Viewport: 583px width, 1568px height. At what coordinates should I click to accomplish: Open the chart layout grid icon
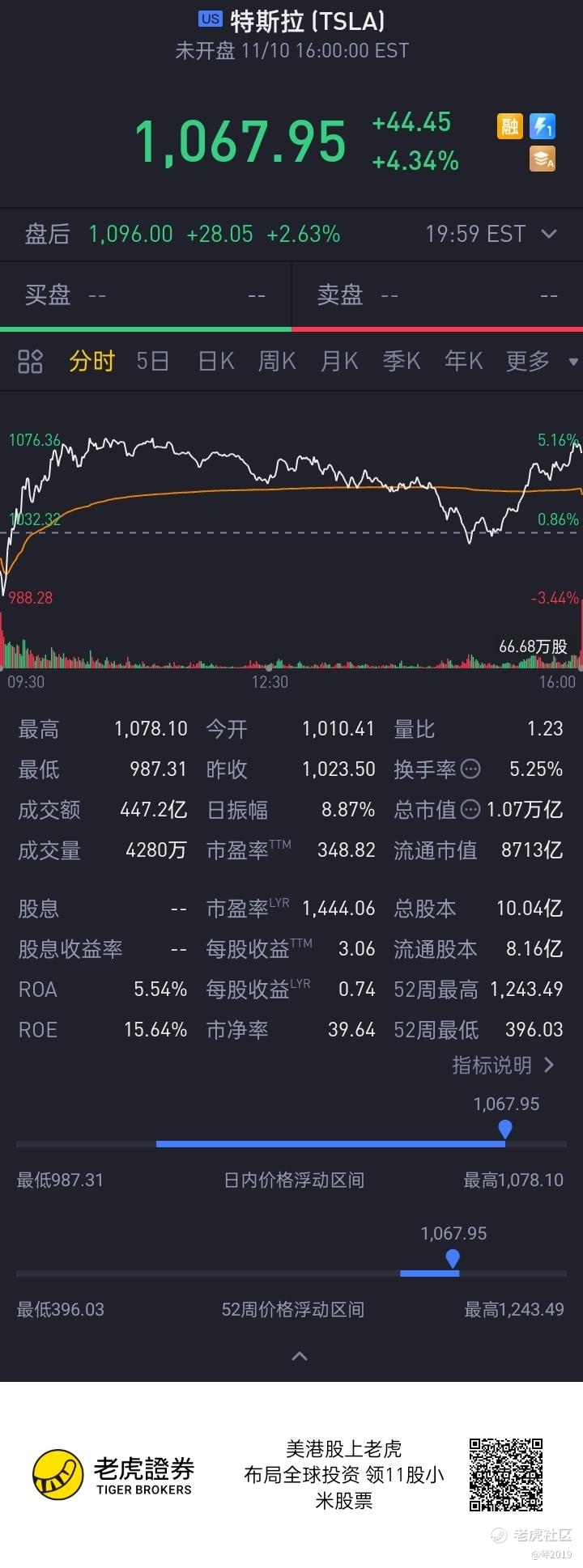click(x=30, y=362)
